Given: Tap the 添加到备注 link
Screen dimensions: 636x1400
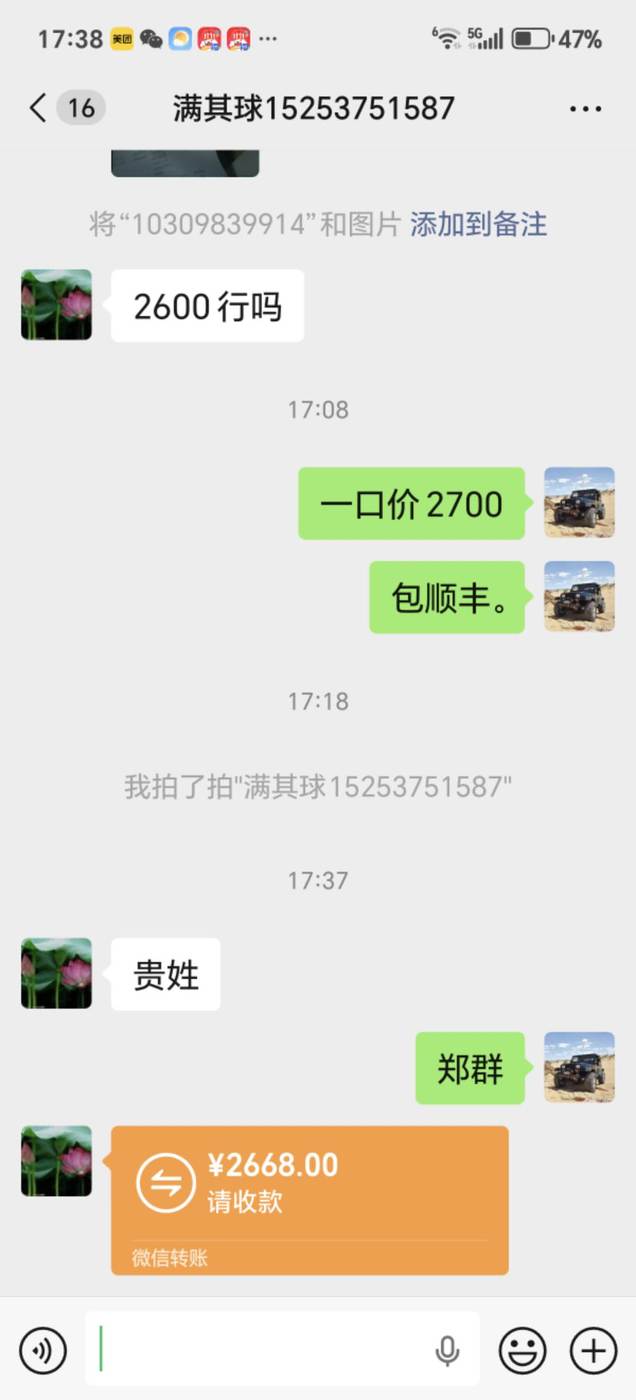Looking at the screenshot, I should (478, 224).
